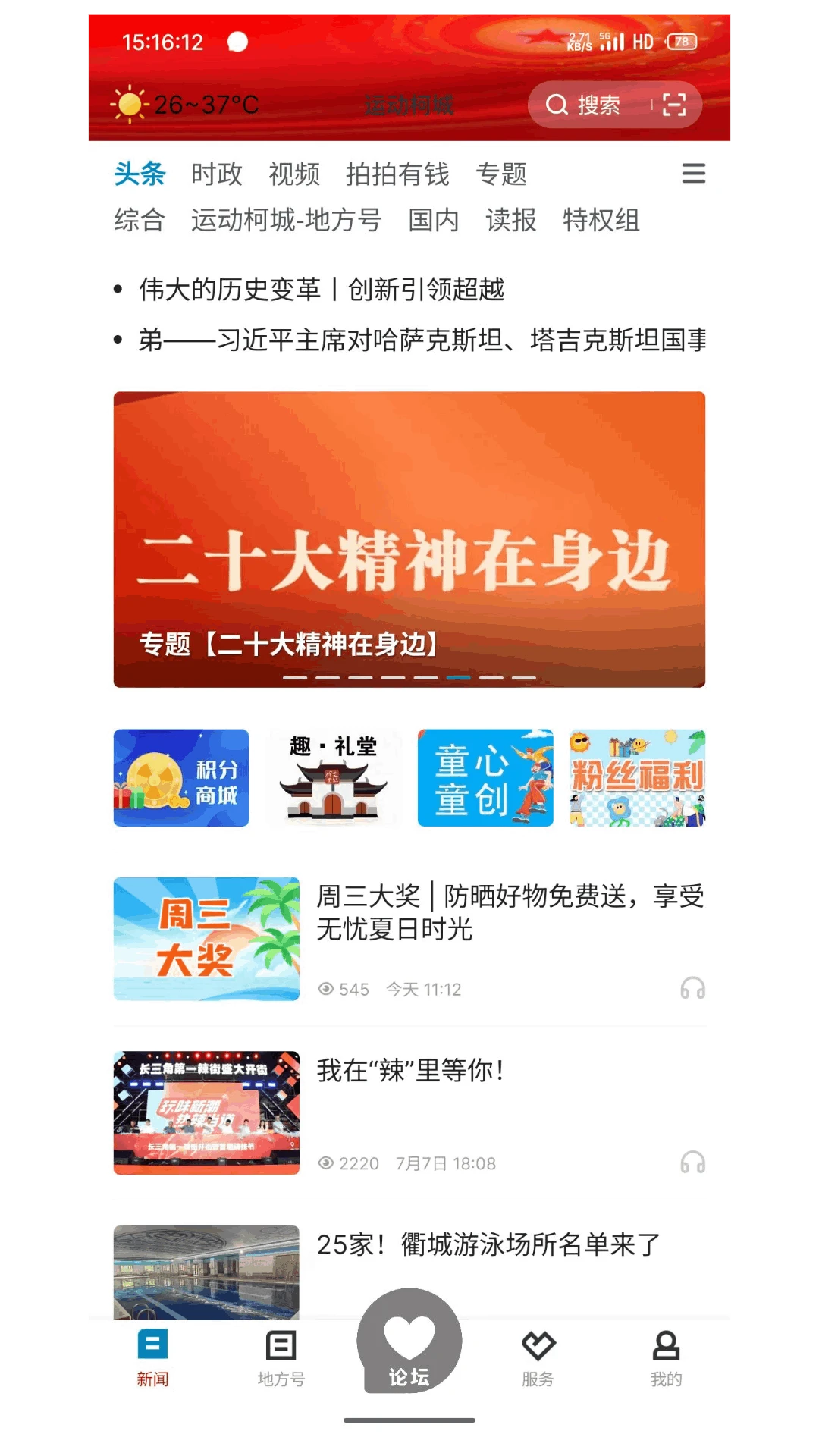Screen dimensions: 819x1456
Task: Switch to the 读报 tab
Action: coord(510,221)
